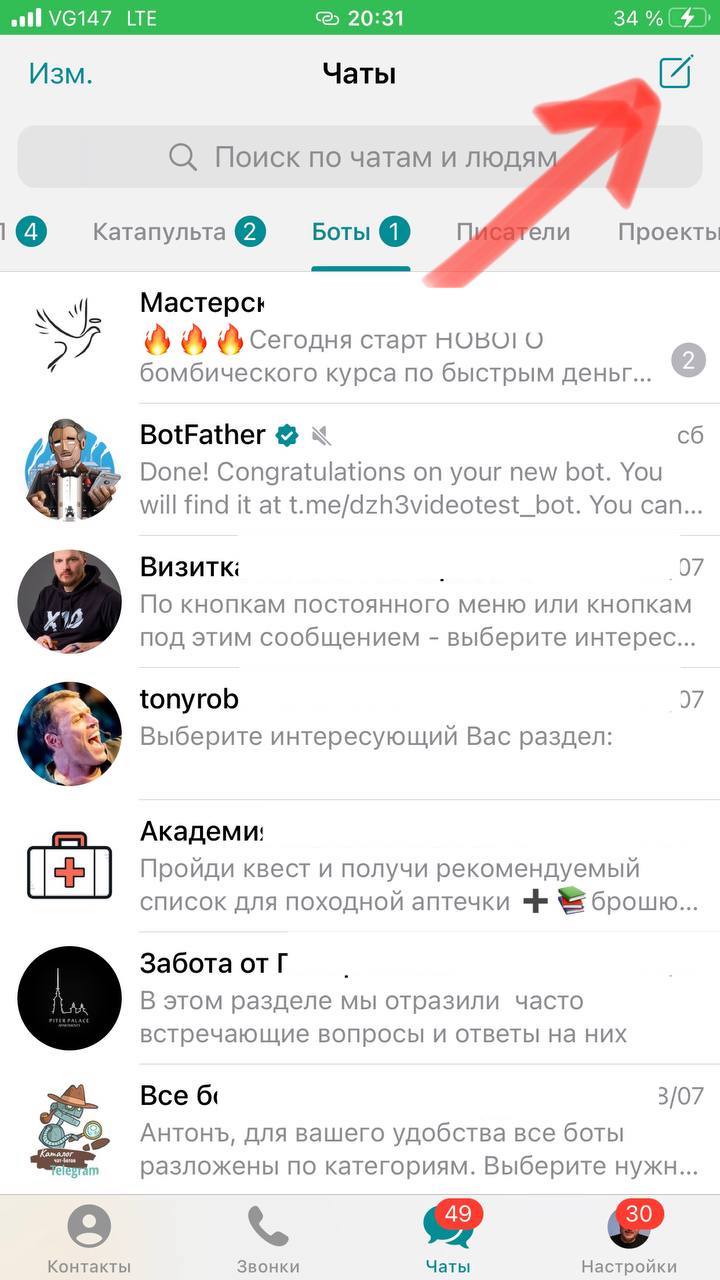The image size is (720, 1280).
Task: Switch to the Звонки tab
Action: 268,1238
